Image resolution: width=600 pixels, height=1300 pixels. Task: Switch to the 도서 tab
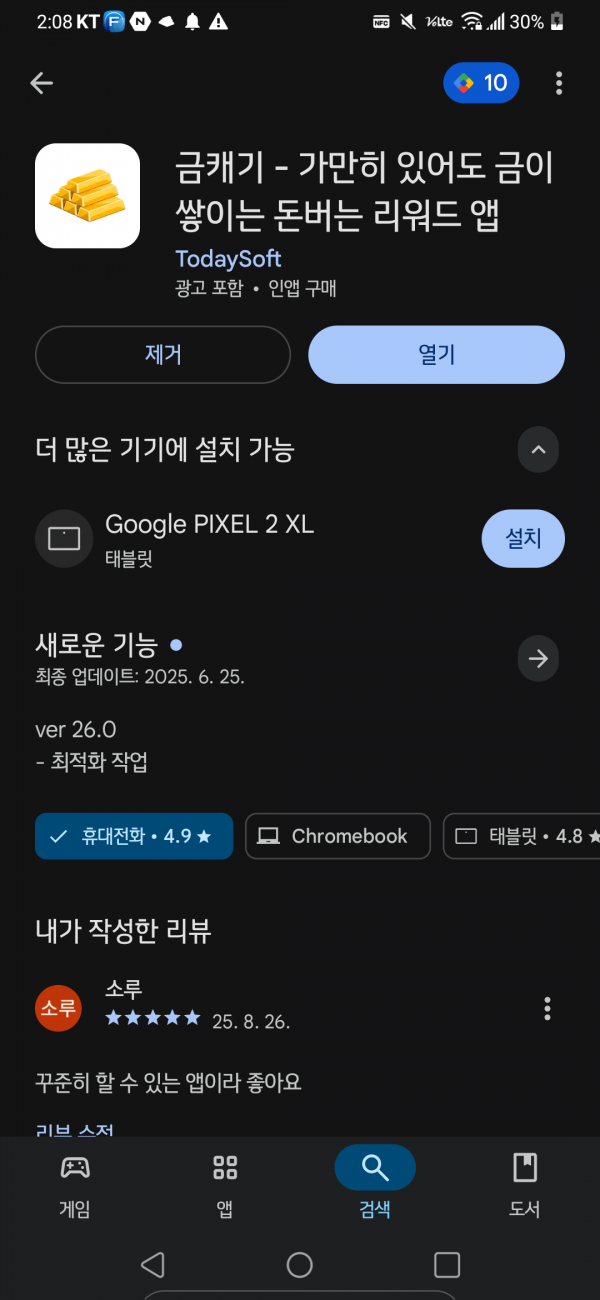coord(525,1186)
